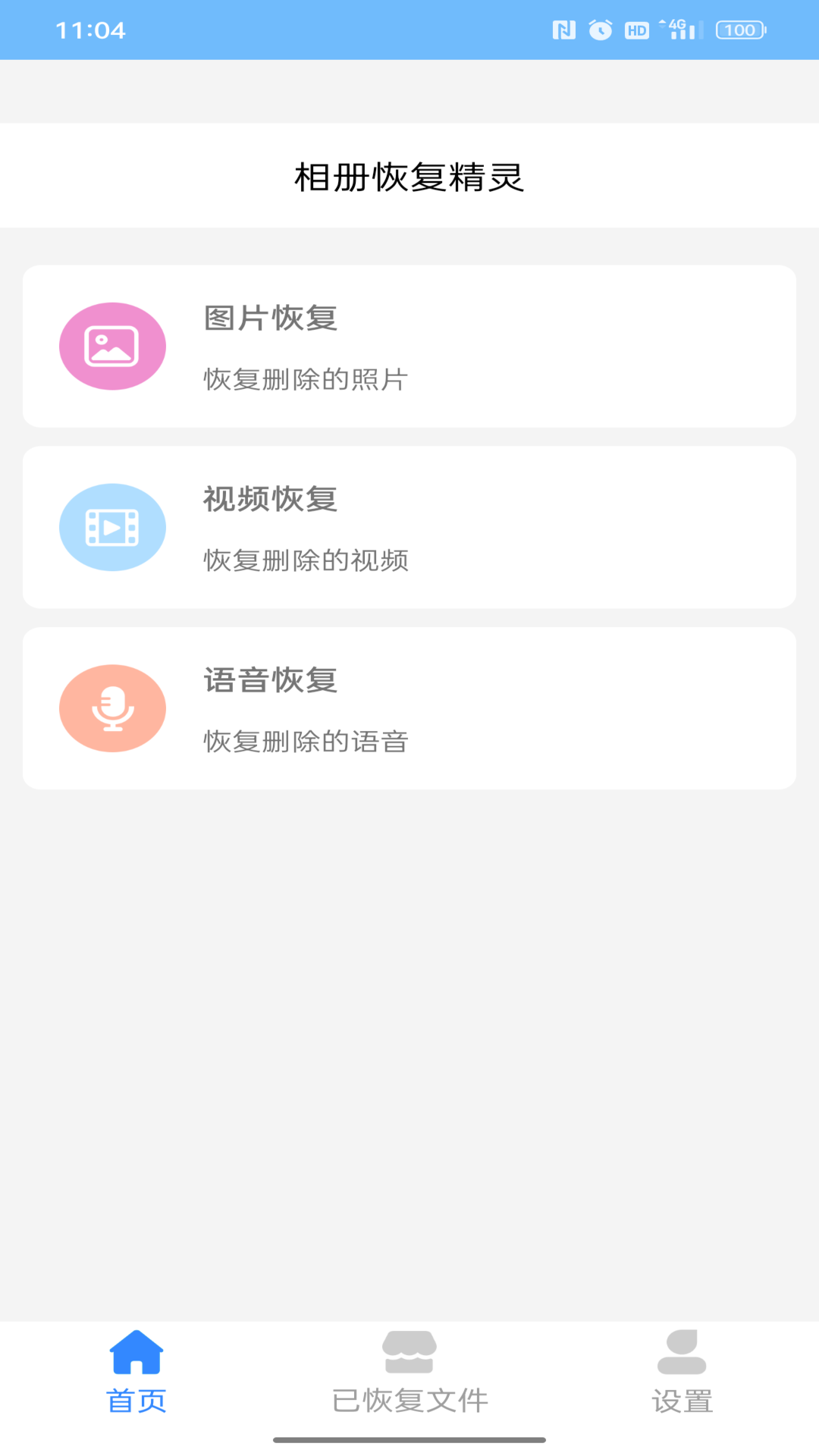
Task: Tap the HD indicator in the status bar
Action: tap(635, 30)
